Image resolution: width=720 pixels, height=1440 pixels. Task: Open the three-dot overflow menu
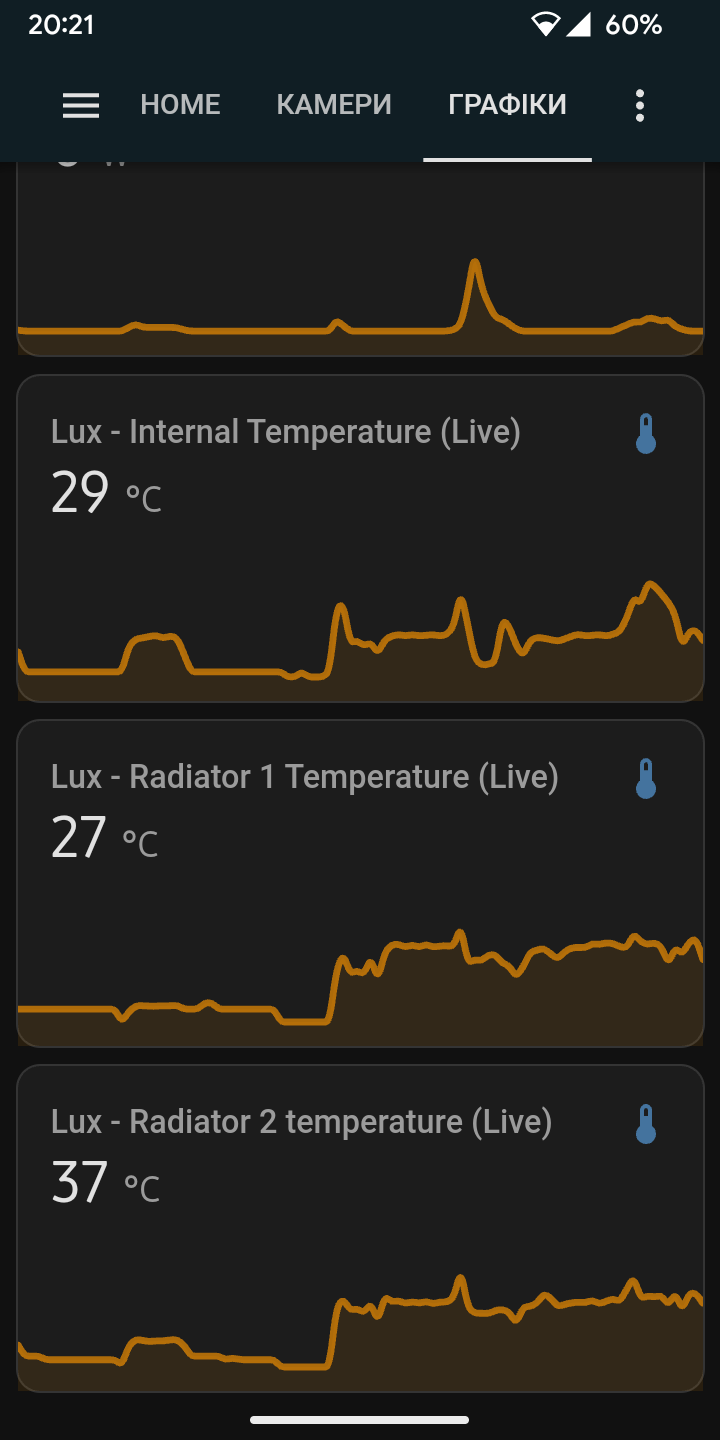[x=640, y=105]
